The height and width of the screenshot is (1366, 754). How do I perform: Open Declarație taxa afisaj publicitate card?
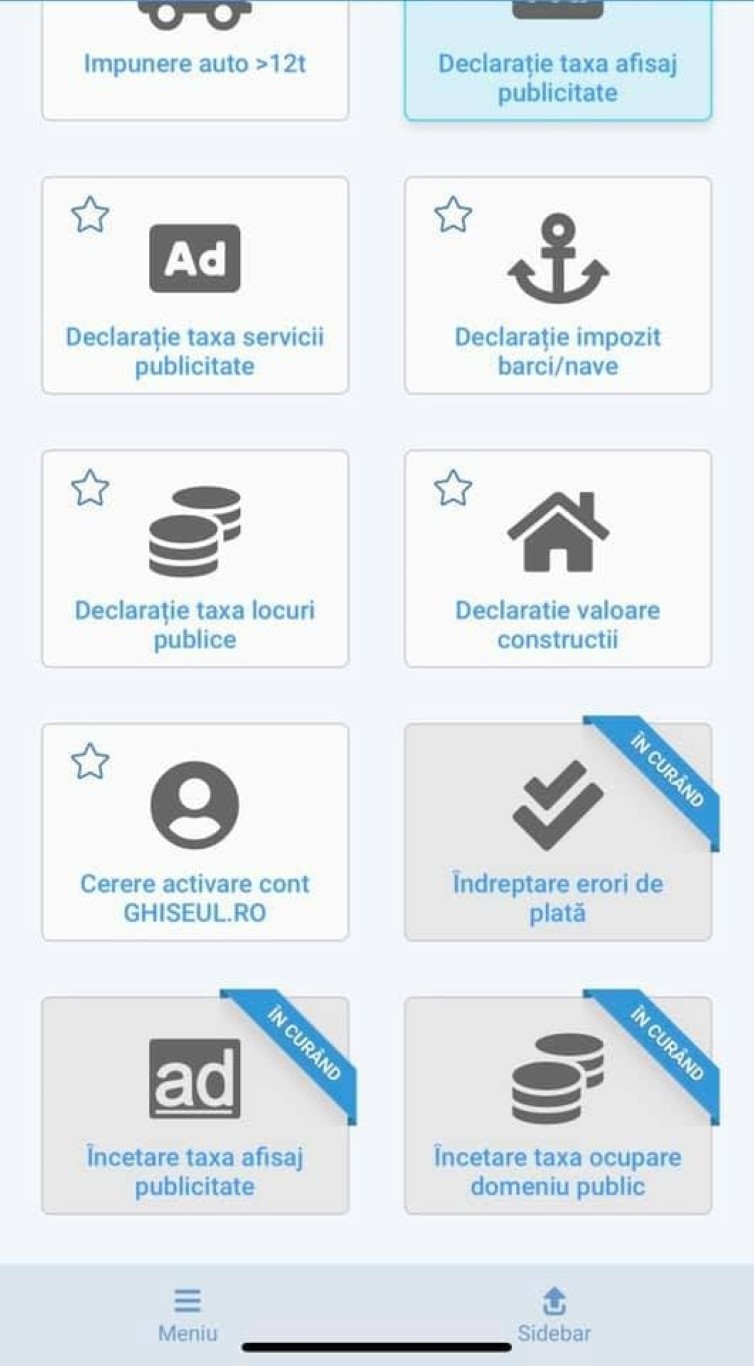(558, 60)
